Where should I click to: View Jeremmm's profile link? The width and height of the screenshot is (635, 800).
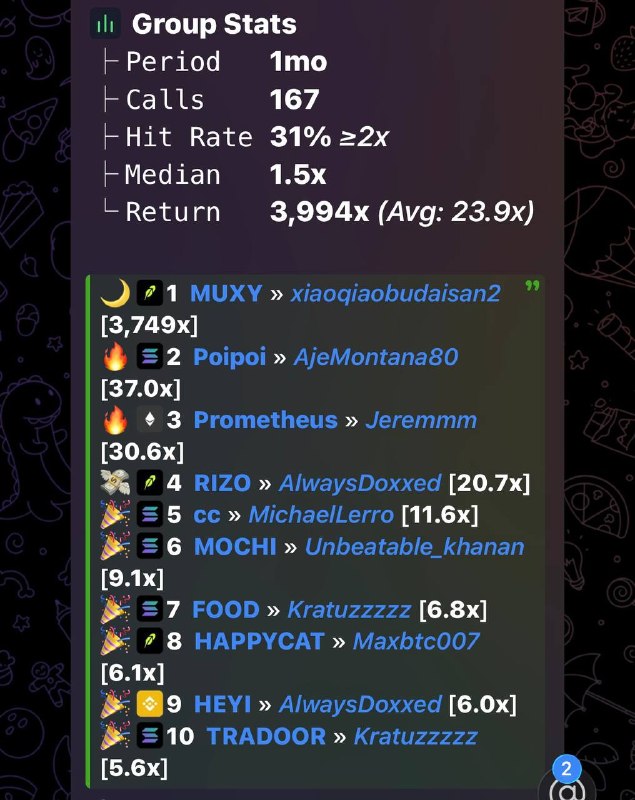[421, 420]
